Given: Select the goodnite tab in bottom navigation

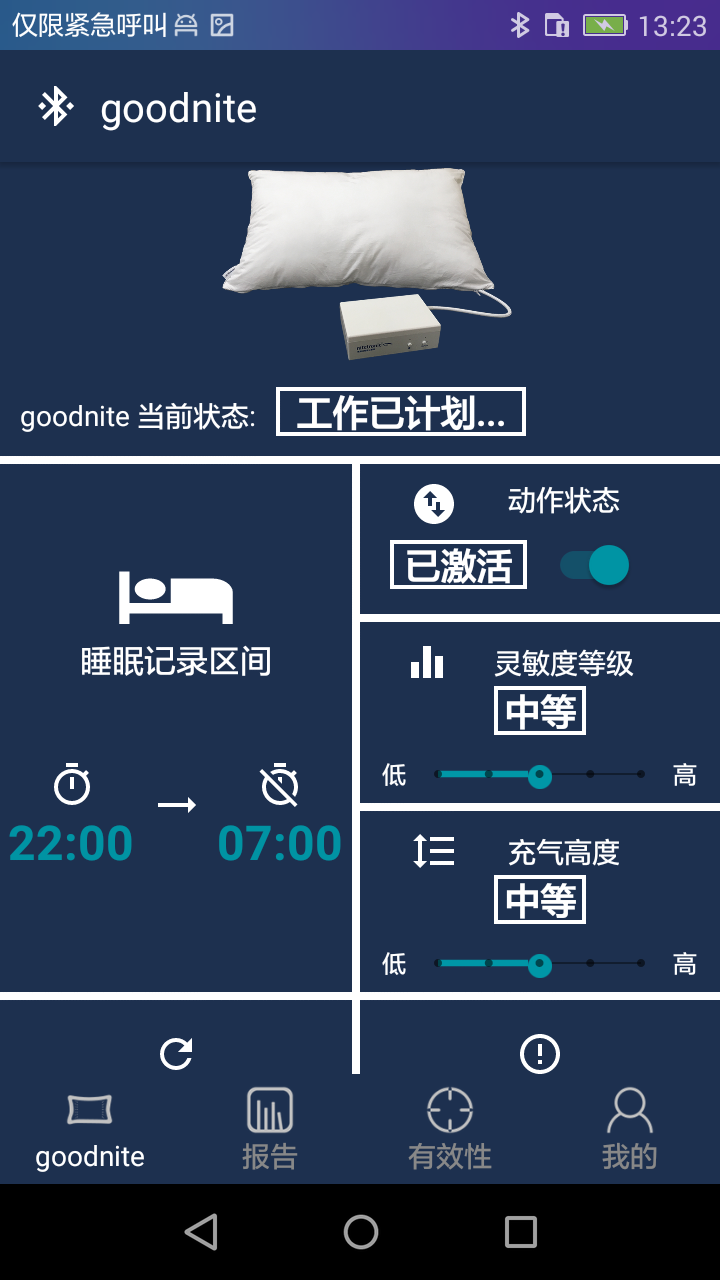Looking at the screenshot, I should (89, 1128).
